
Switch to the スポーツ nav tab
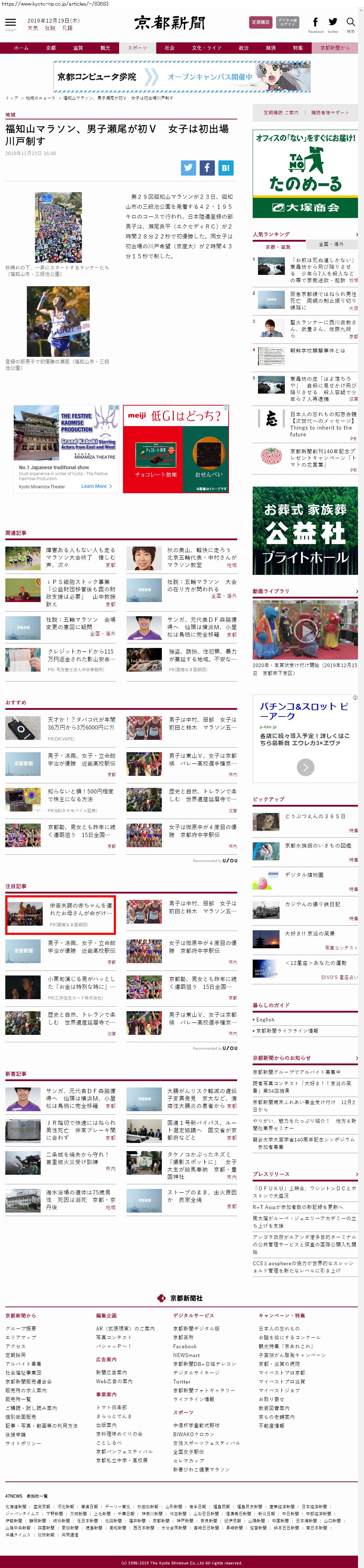[137, 48]
